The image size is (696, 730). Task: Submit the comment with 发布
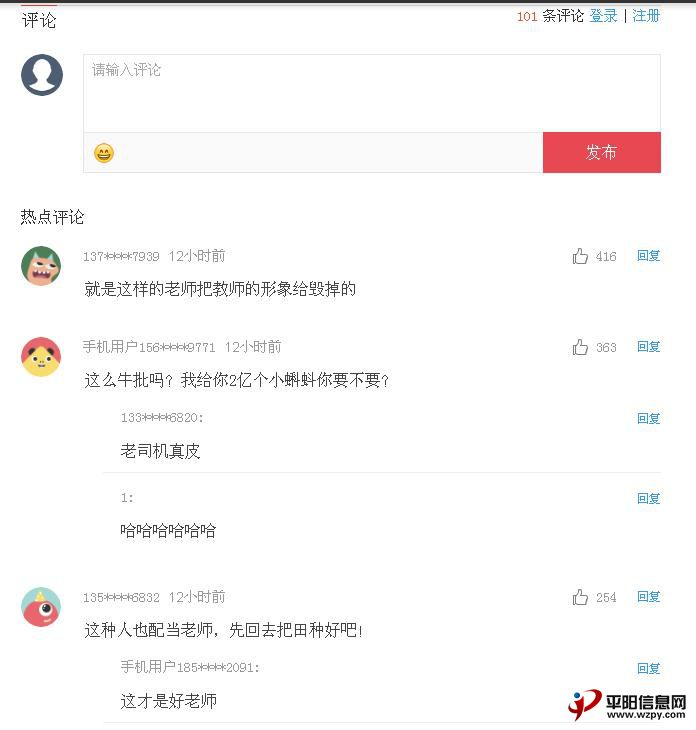click(601, 153)
